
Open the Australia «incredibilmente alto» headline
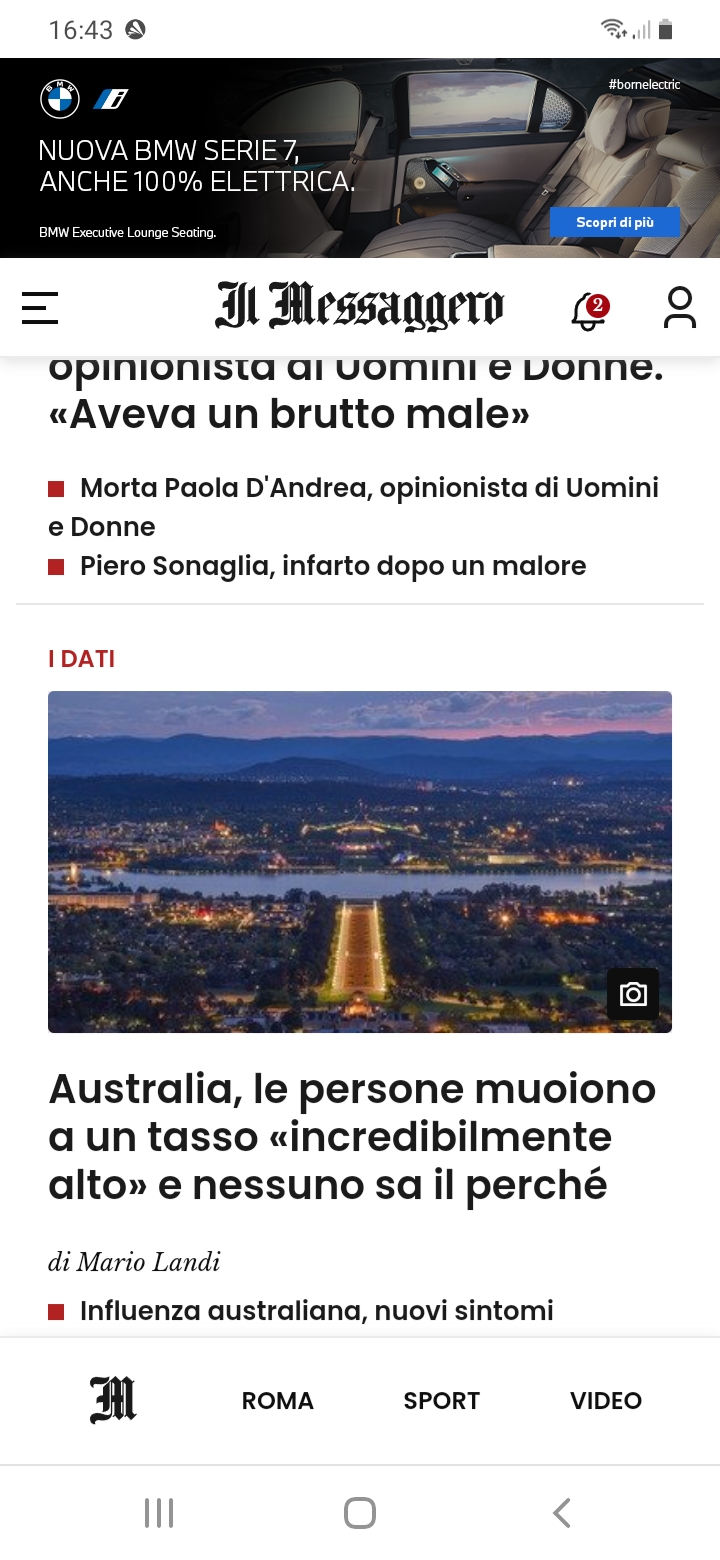(x=352, y=1136)
